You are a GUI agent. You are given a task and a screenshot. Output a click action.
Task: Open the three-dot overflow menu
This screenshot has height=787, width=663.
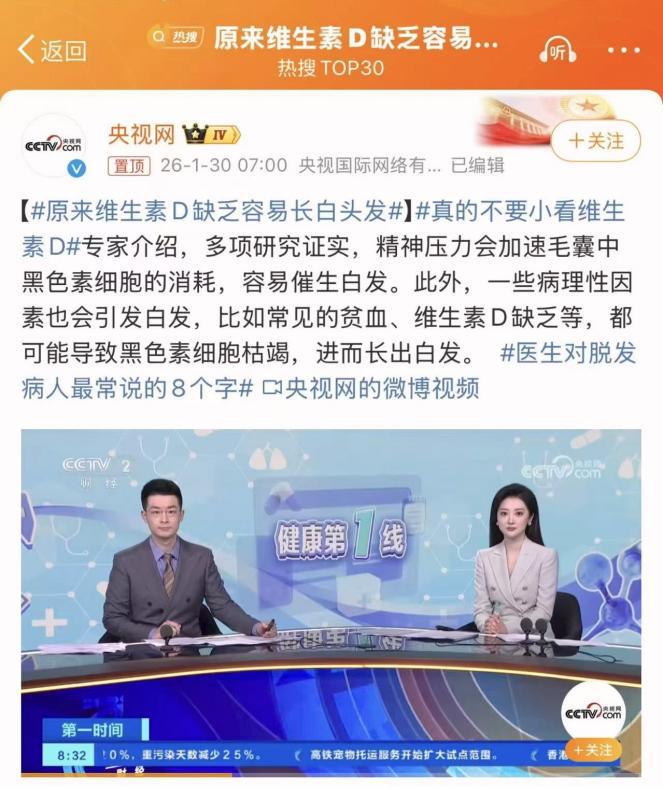tap(624, 50)
